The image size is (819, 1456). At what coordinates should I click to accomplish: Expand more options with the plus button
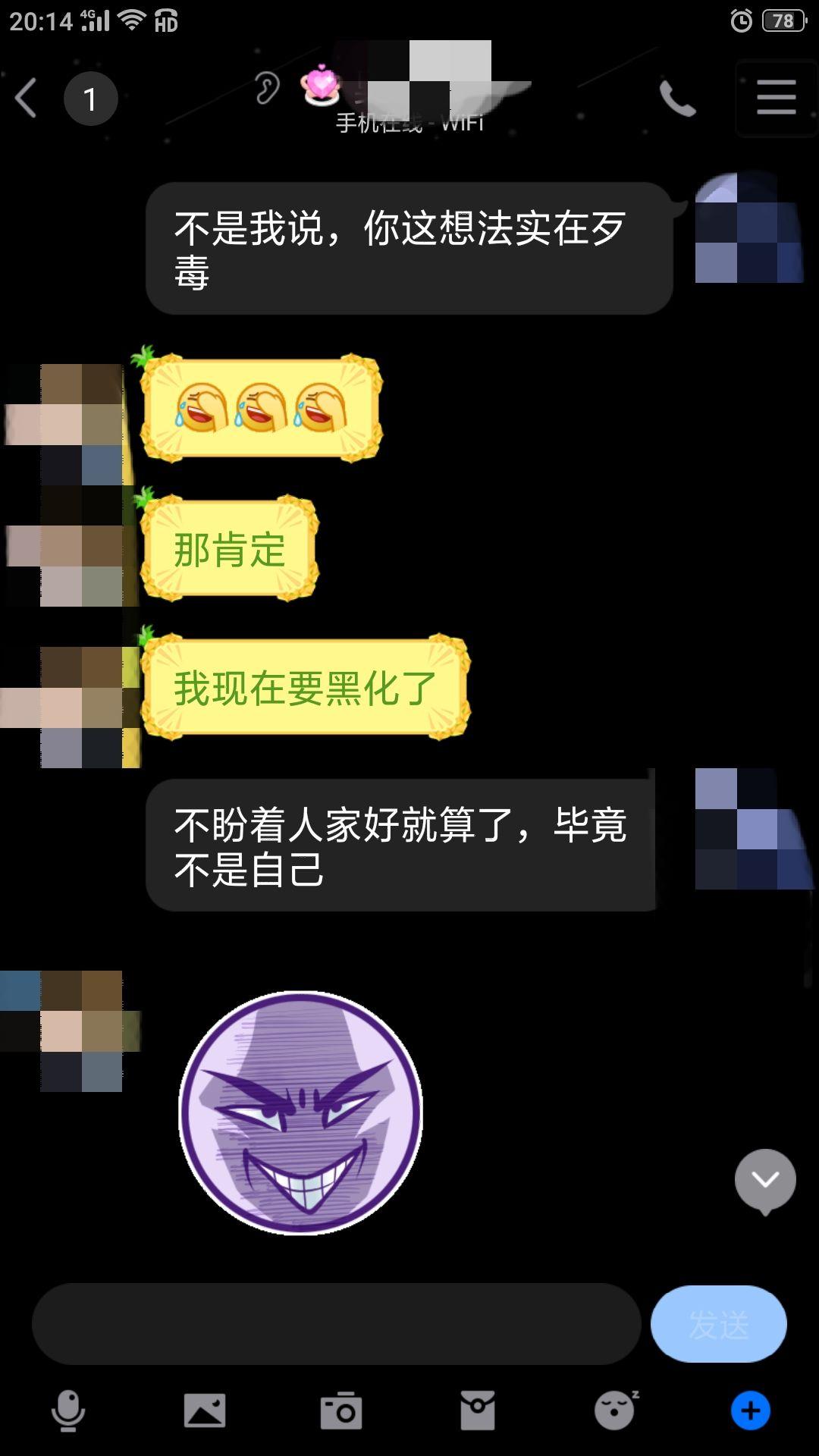pos(750,1410)
